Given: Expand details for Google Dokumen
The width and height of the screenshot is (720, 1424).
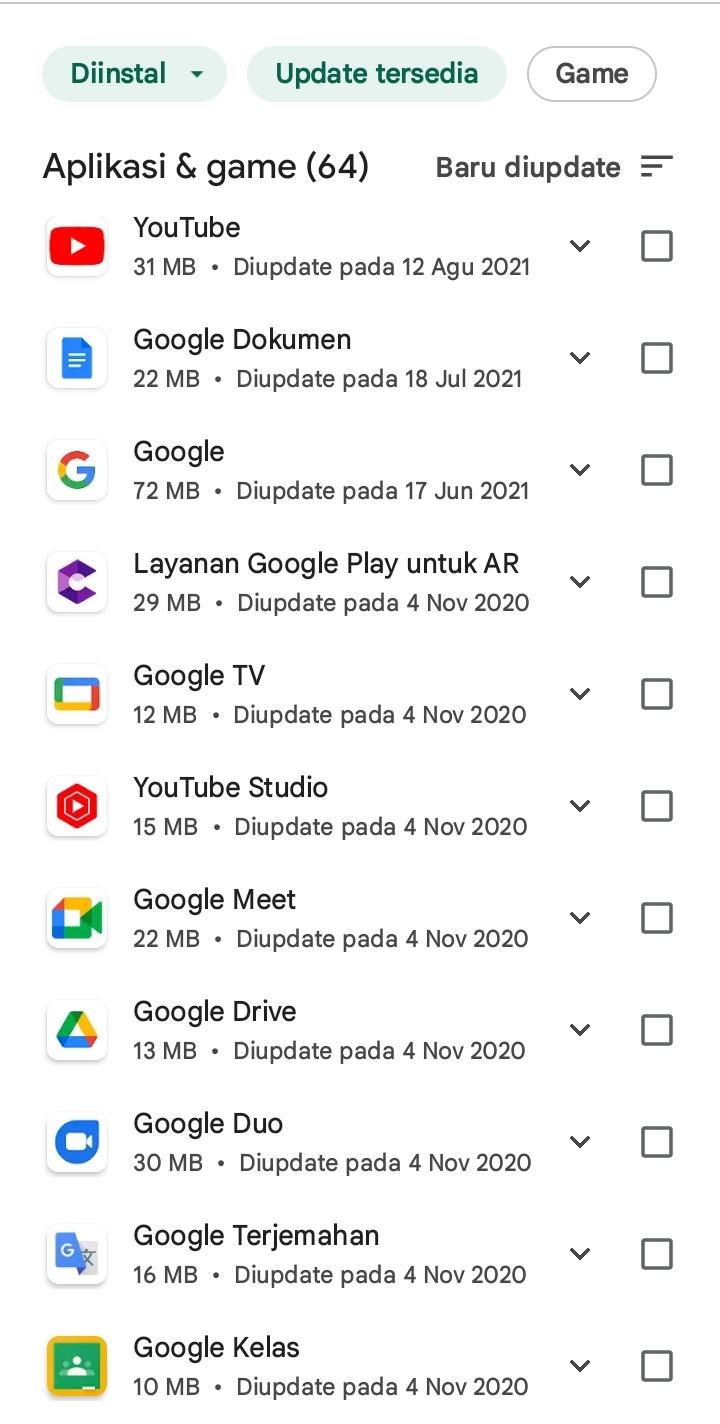Looking at the screenshot, I should point(579,357).
